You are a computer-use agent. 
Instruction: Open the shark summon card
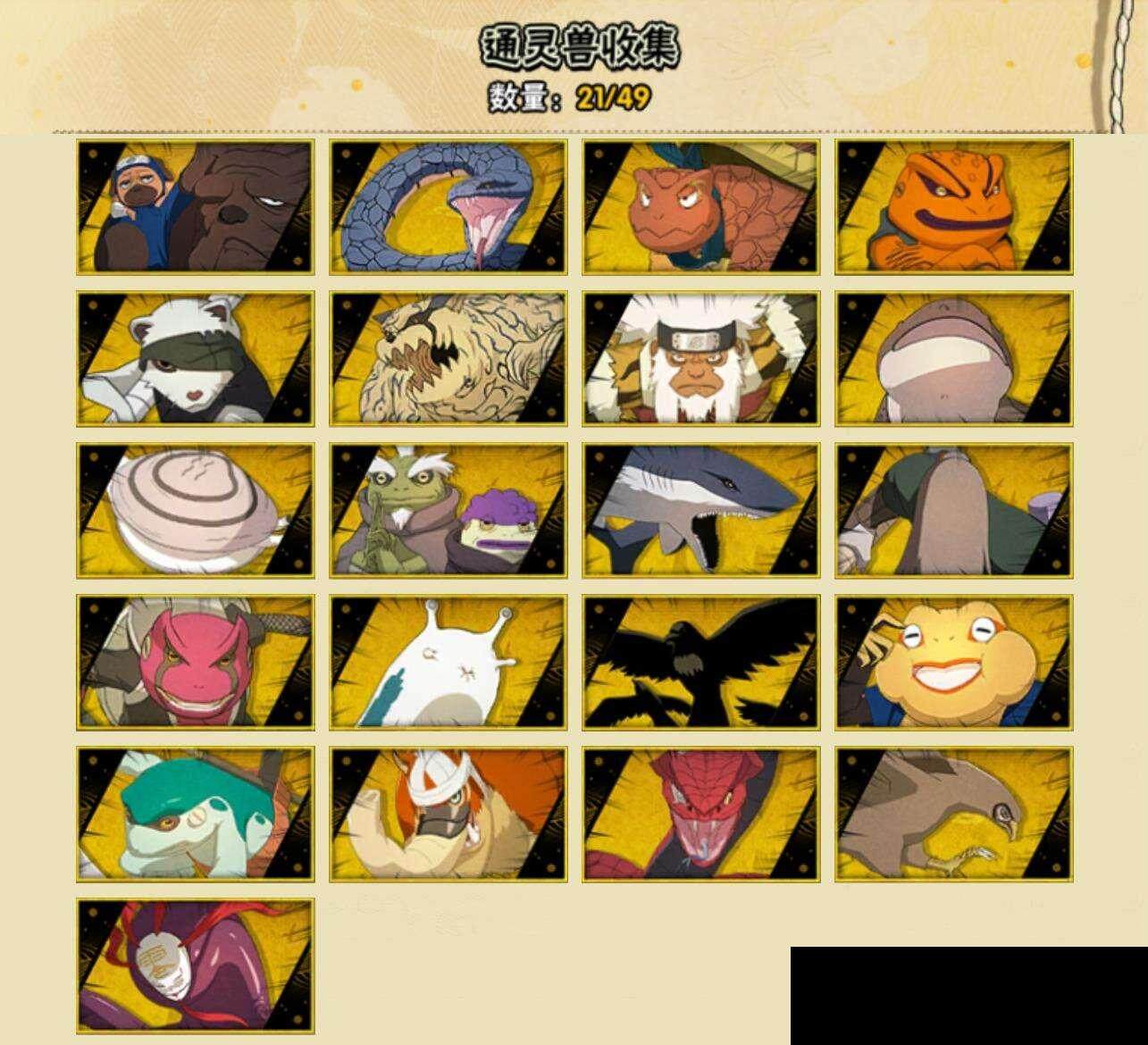click(x=701, y=510)
